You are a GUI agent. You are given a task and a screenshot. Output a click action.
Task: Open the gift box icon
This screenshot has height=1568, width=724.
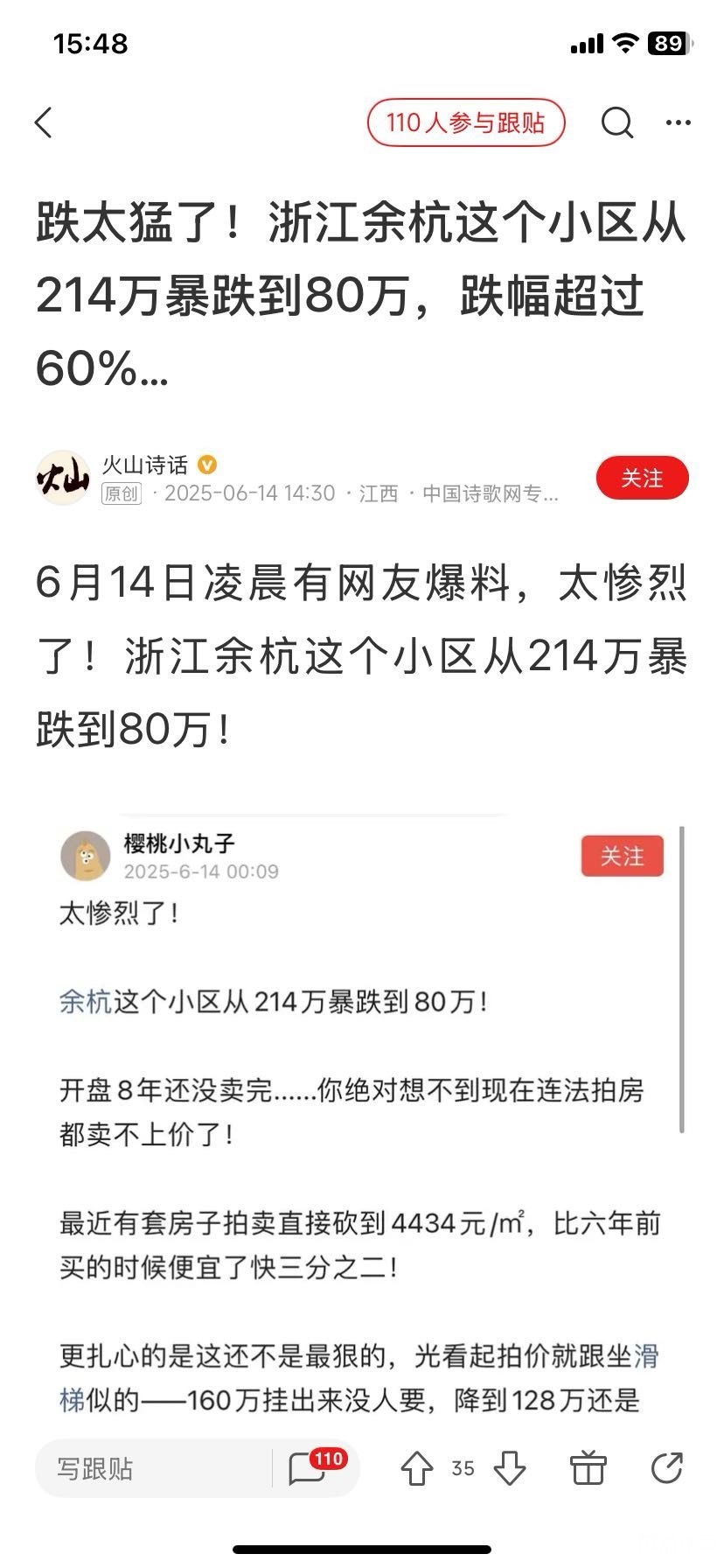[588, 1468]
